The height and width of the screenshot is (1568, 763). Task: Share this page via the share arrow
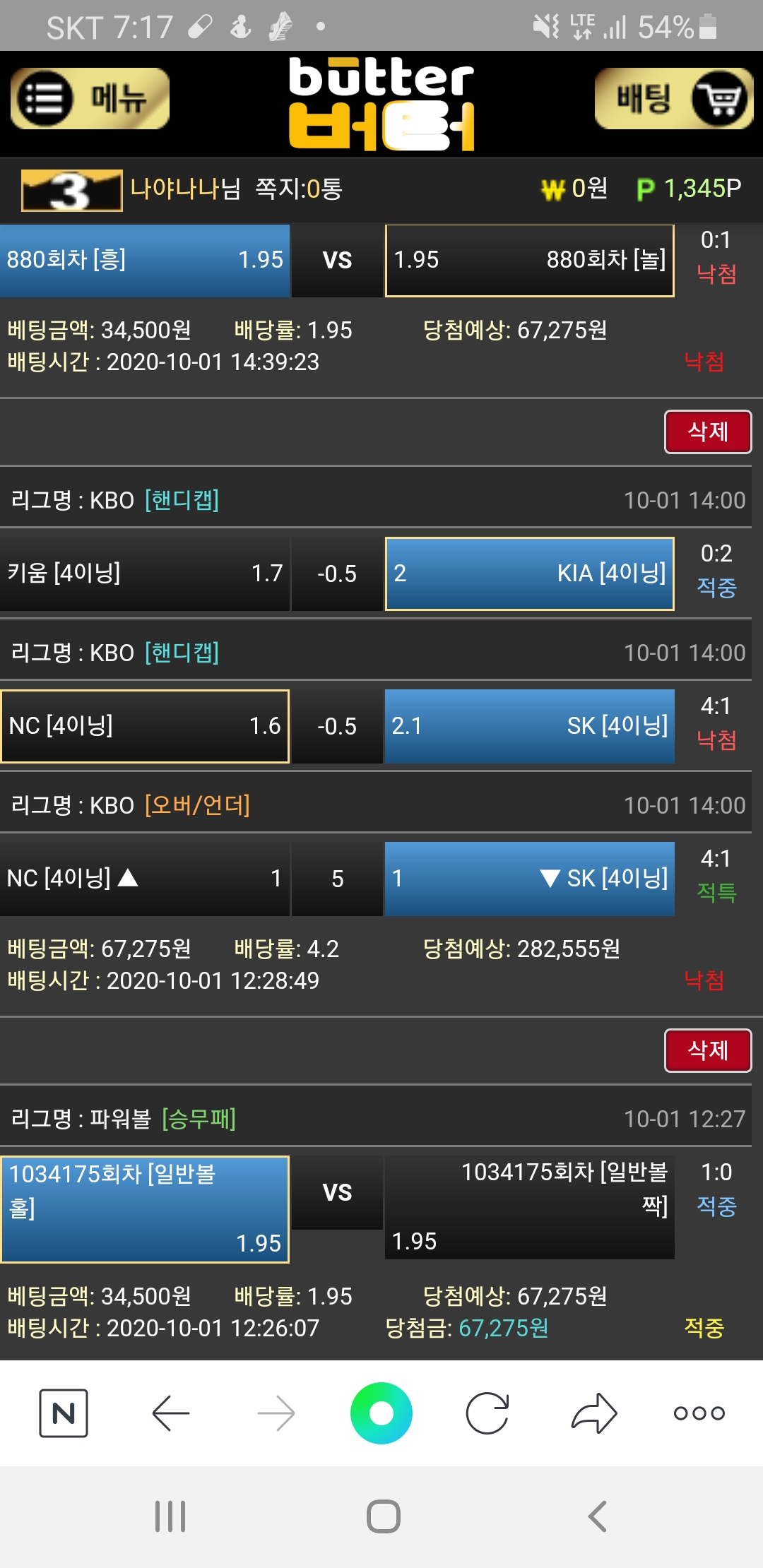[593, 1413]
